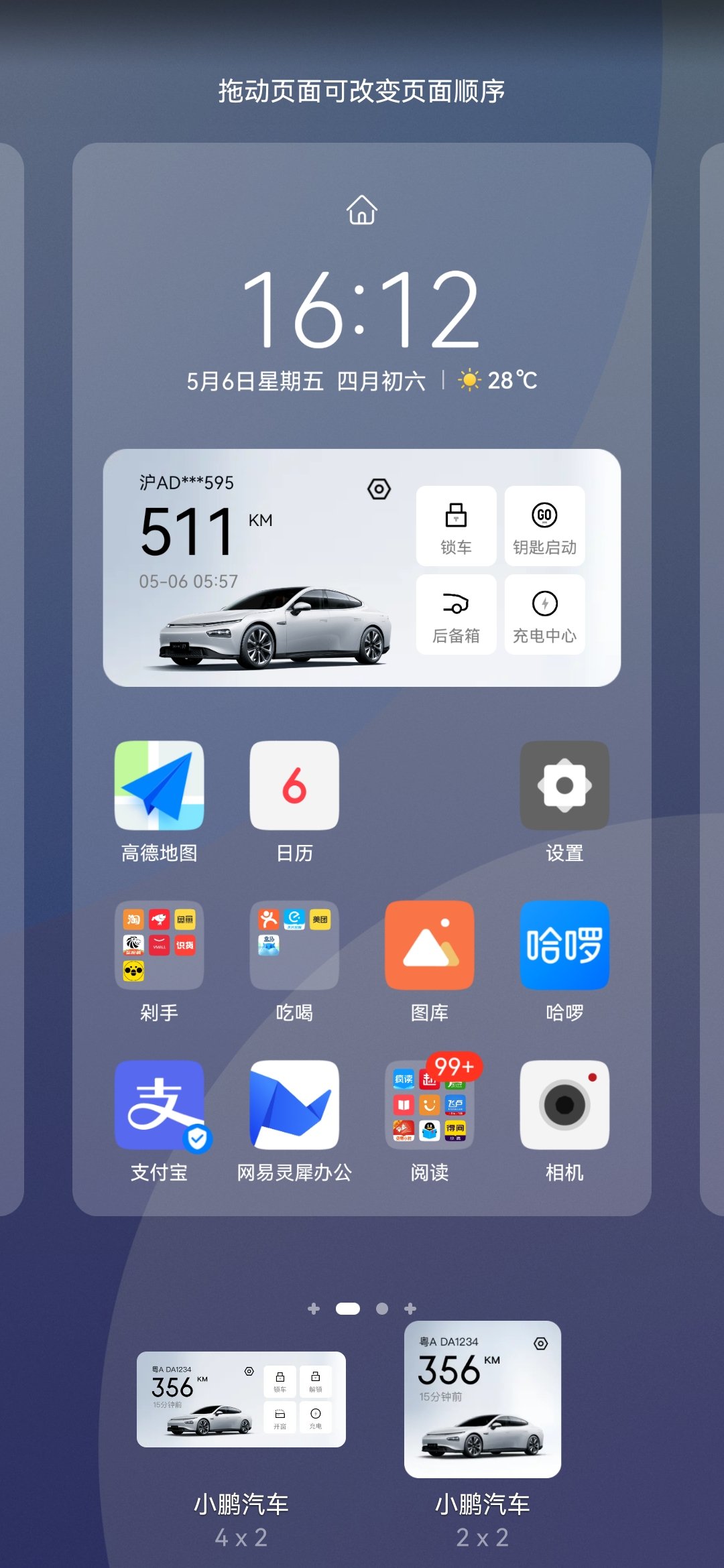
Task: Open the 后备箱 trunk control
Action: pos(456,614)
